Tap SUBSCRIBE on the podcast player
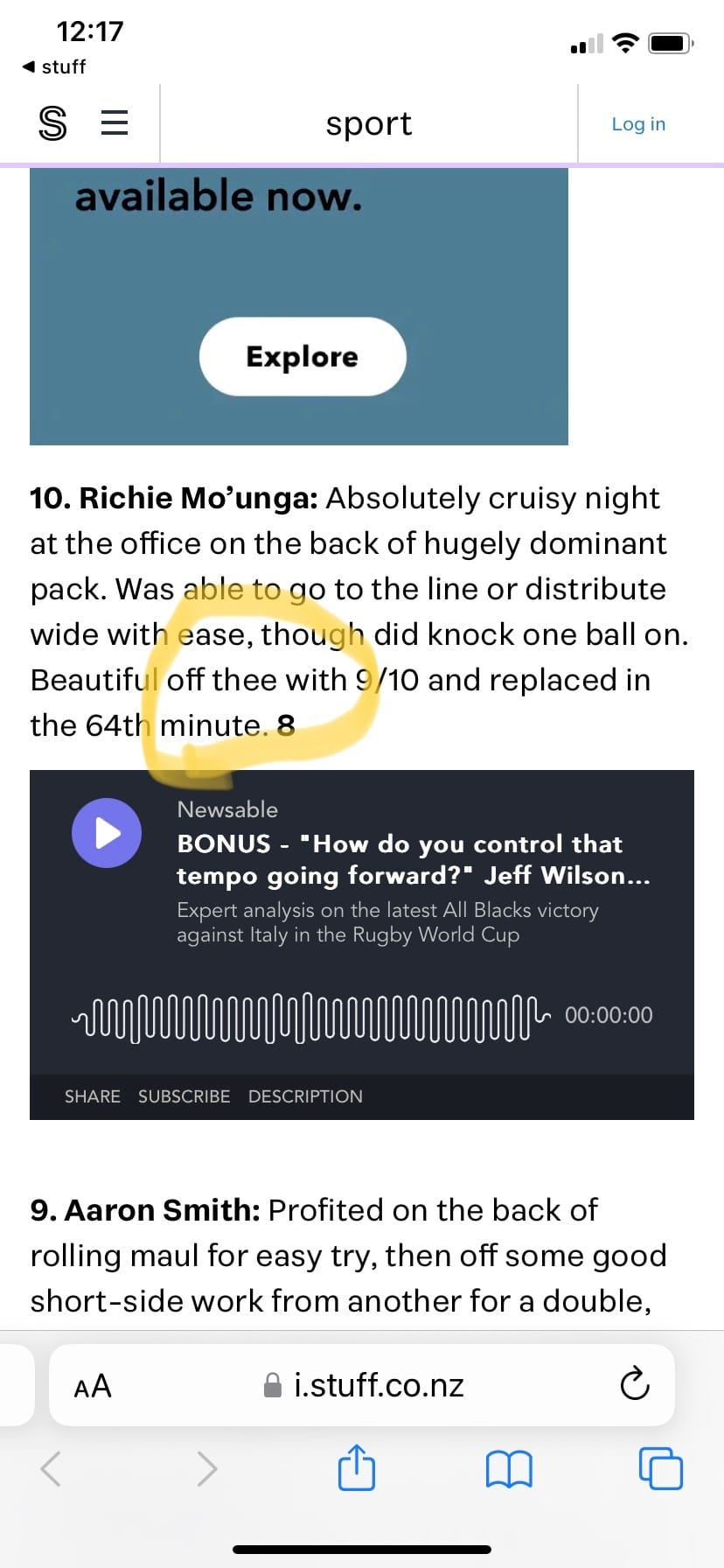This screenshot has height=1568, width=724. (184, 1096)
